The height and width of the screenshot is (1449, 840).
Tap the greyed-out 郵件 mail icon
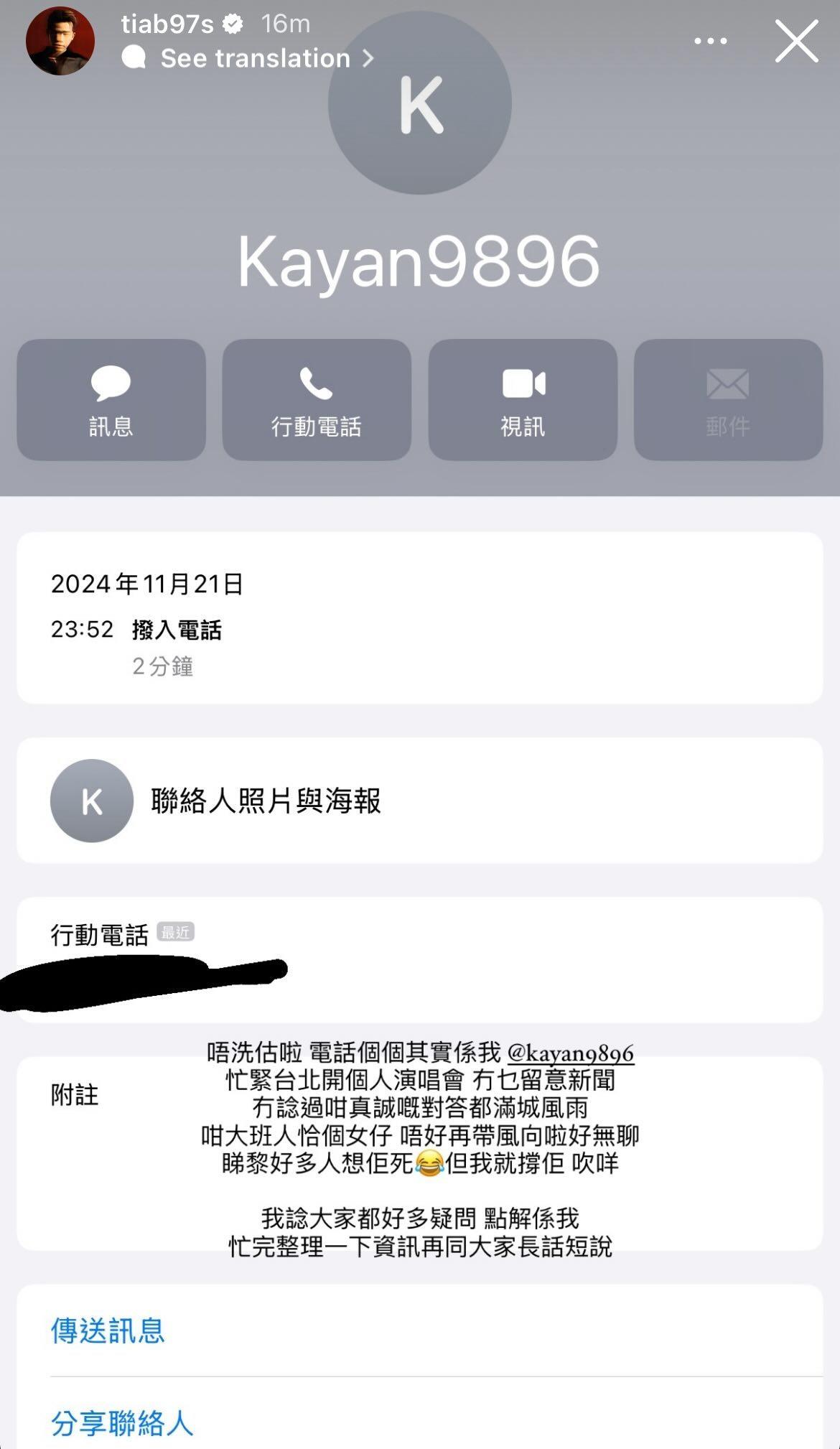pyautogui.click(x=729, y=385)
